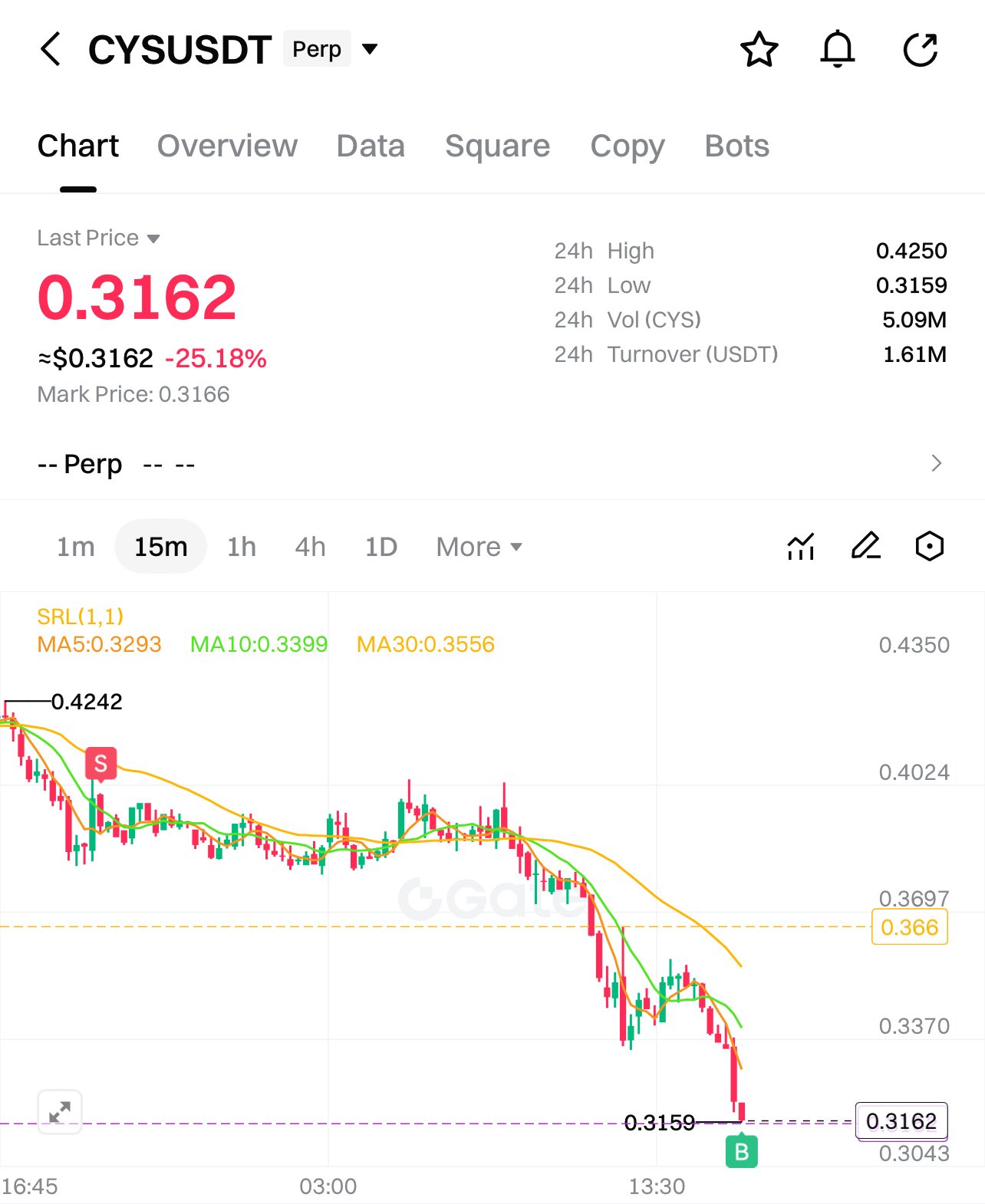
Task: Switch to the Square tab
Action: (x=497, y=146)
